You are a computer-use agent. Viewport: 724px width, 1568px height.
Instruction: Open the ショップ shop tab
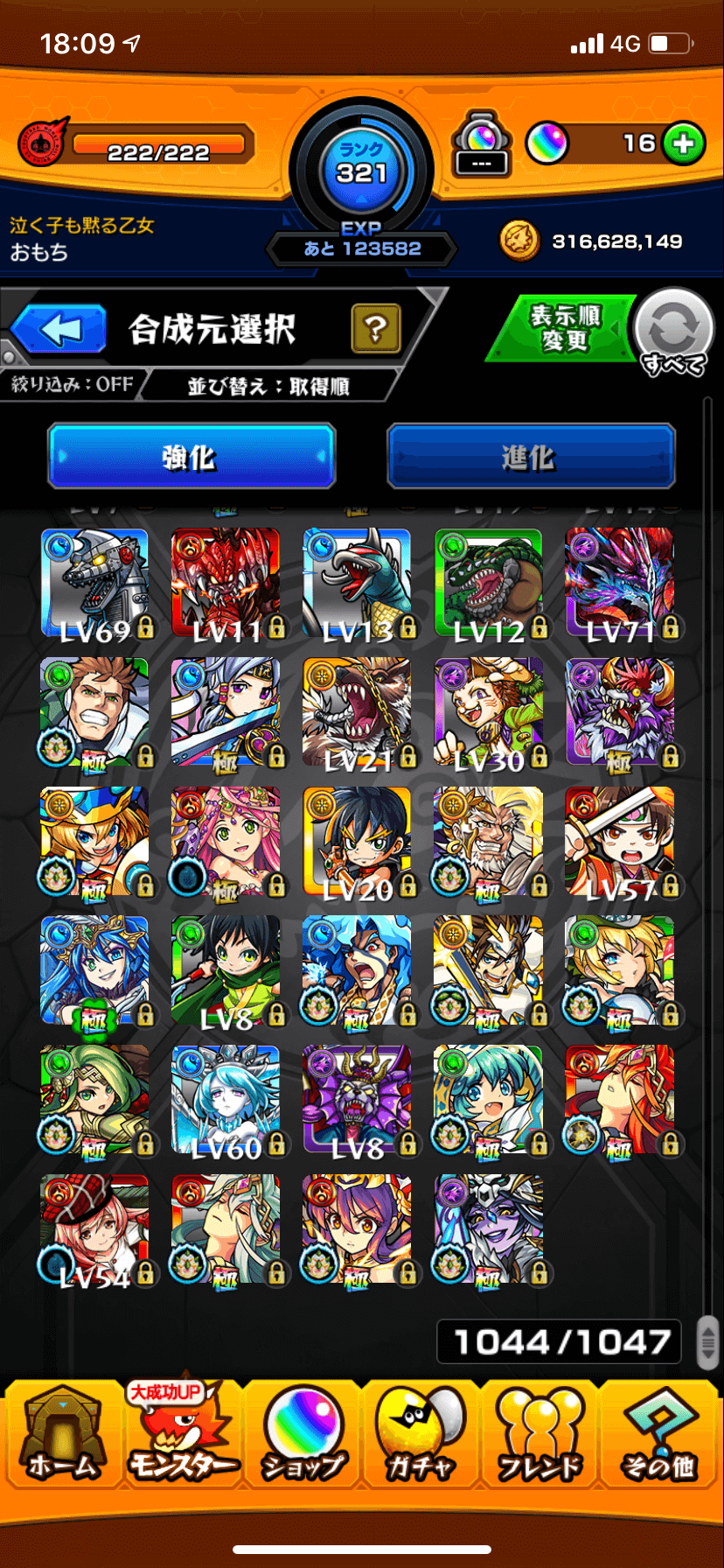pos(302,1435)
